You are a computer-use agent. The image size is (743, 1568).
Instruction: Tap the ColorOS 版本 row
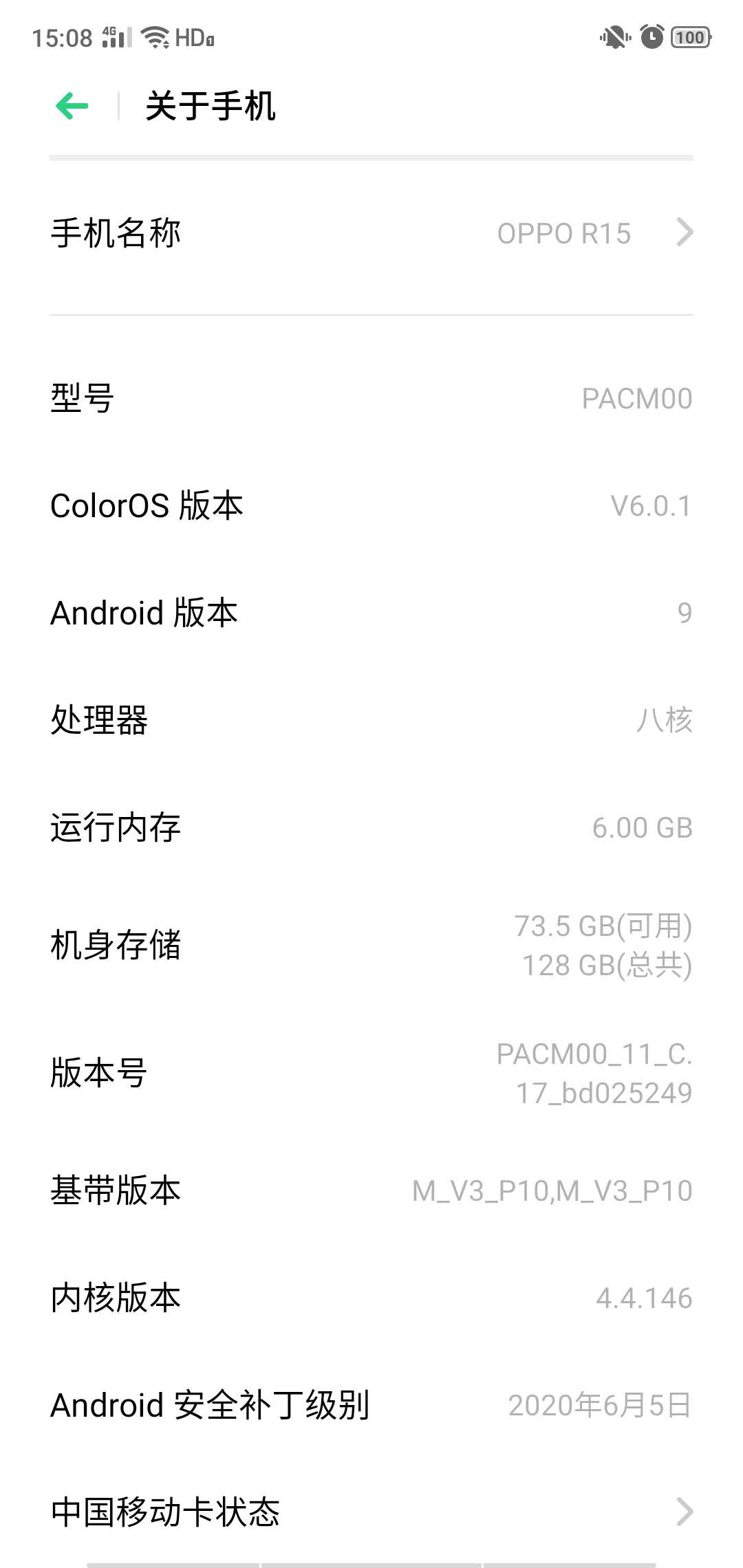click(x=371, y=505)
